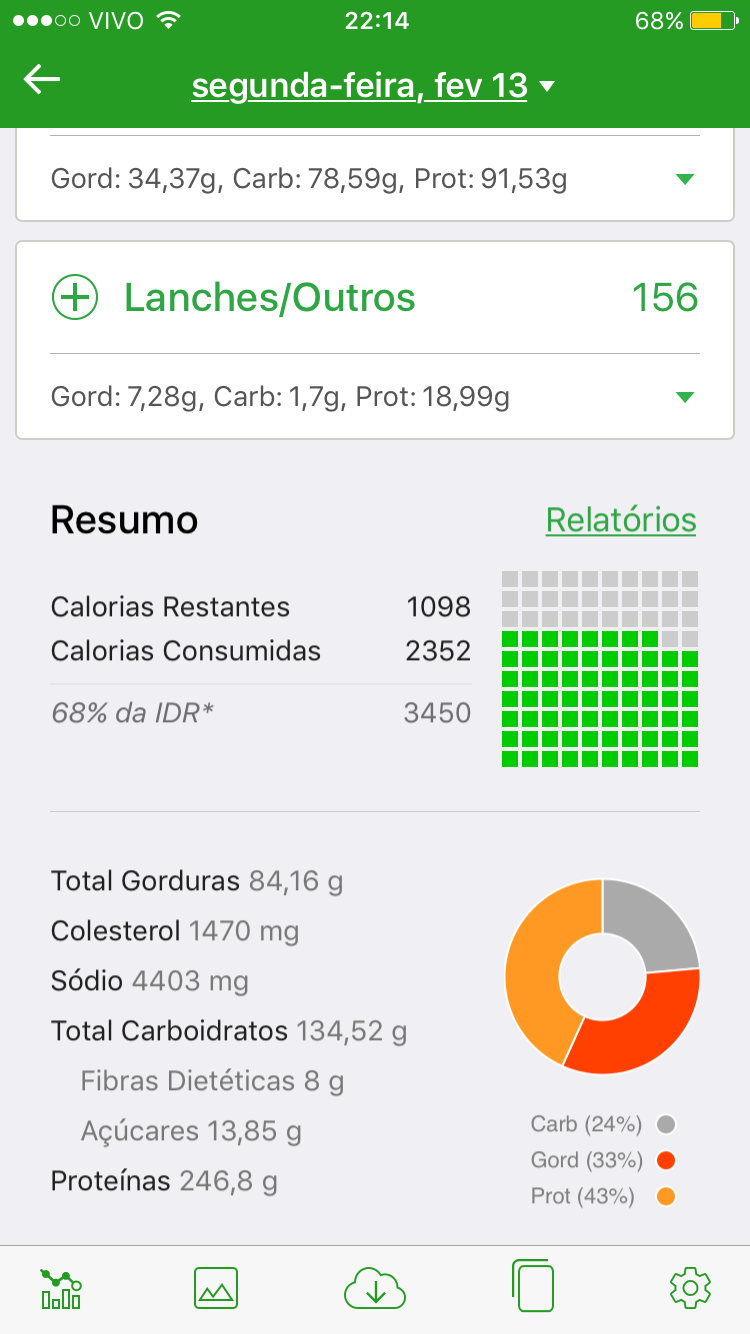Screen dimensions: 750x1334
Task: Go back with the arrow icon
Action: 42,80
